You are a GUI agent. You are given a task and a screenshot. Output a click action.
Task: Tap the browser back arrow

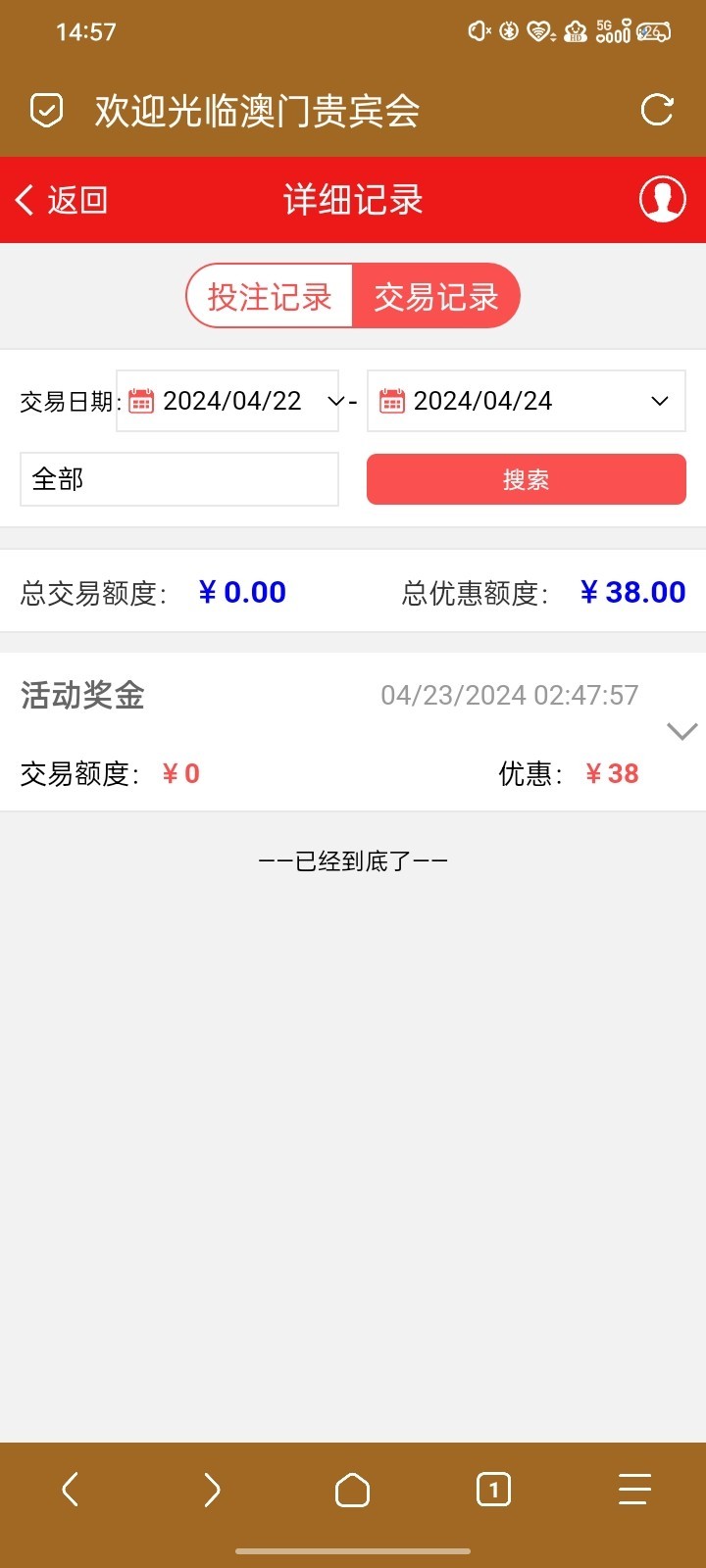coord(70,1490)
